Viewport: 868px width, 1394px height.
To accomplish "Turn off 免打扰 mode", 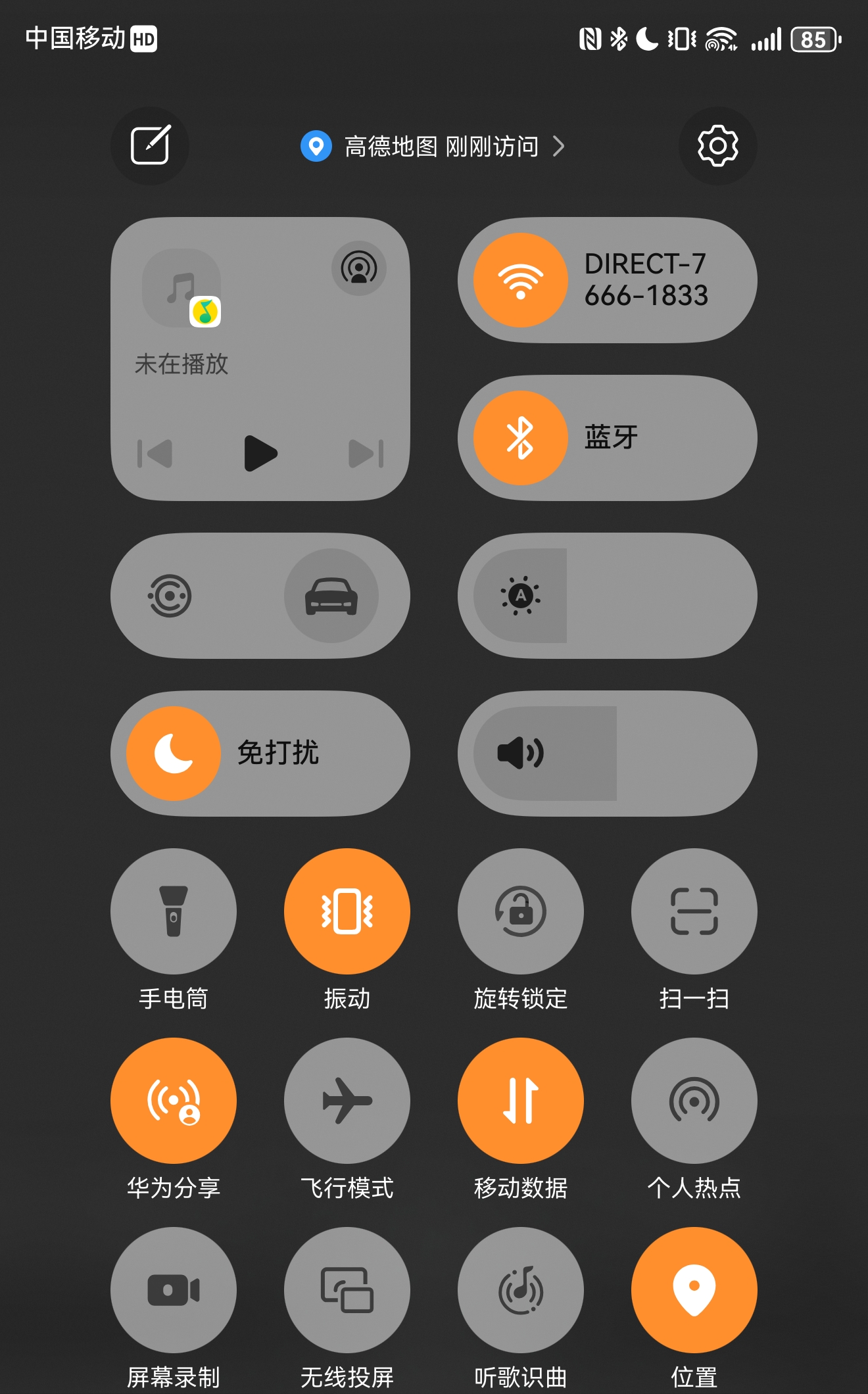I will point(174,754).
